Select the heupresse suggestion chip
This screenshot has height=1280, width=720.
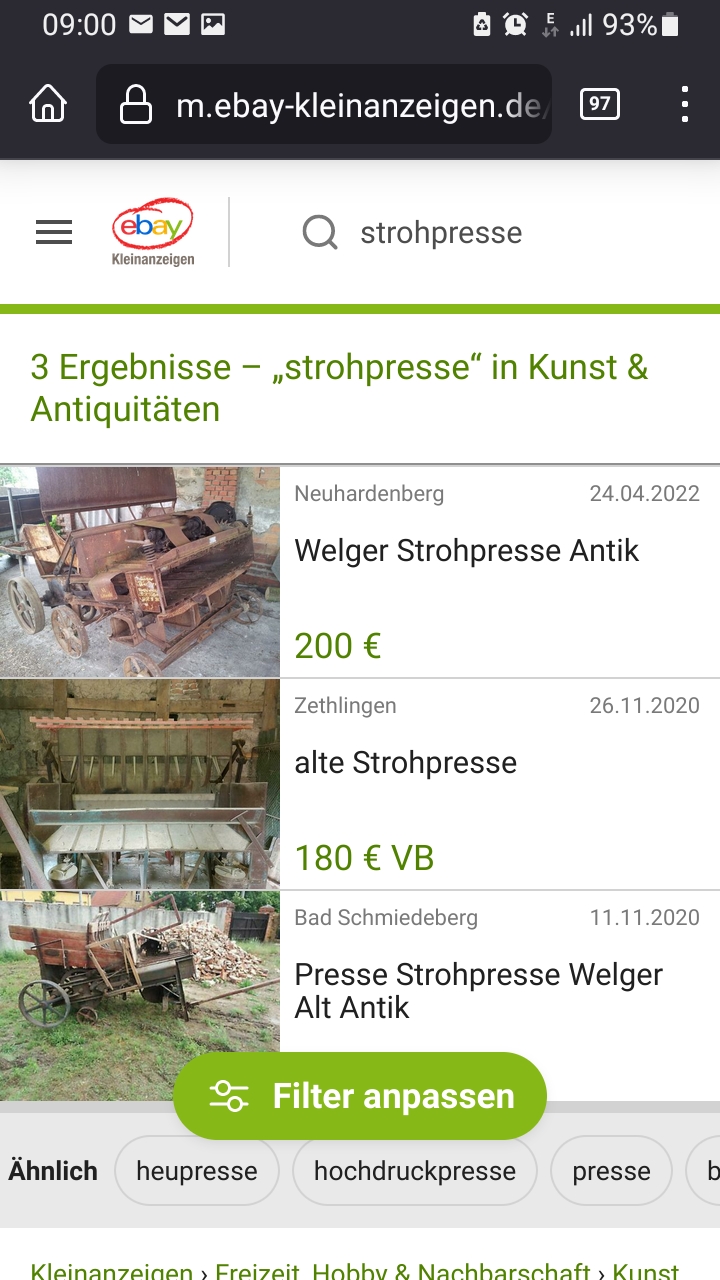197,1171
